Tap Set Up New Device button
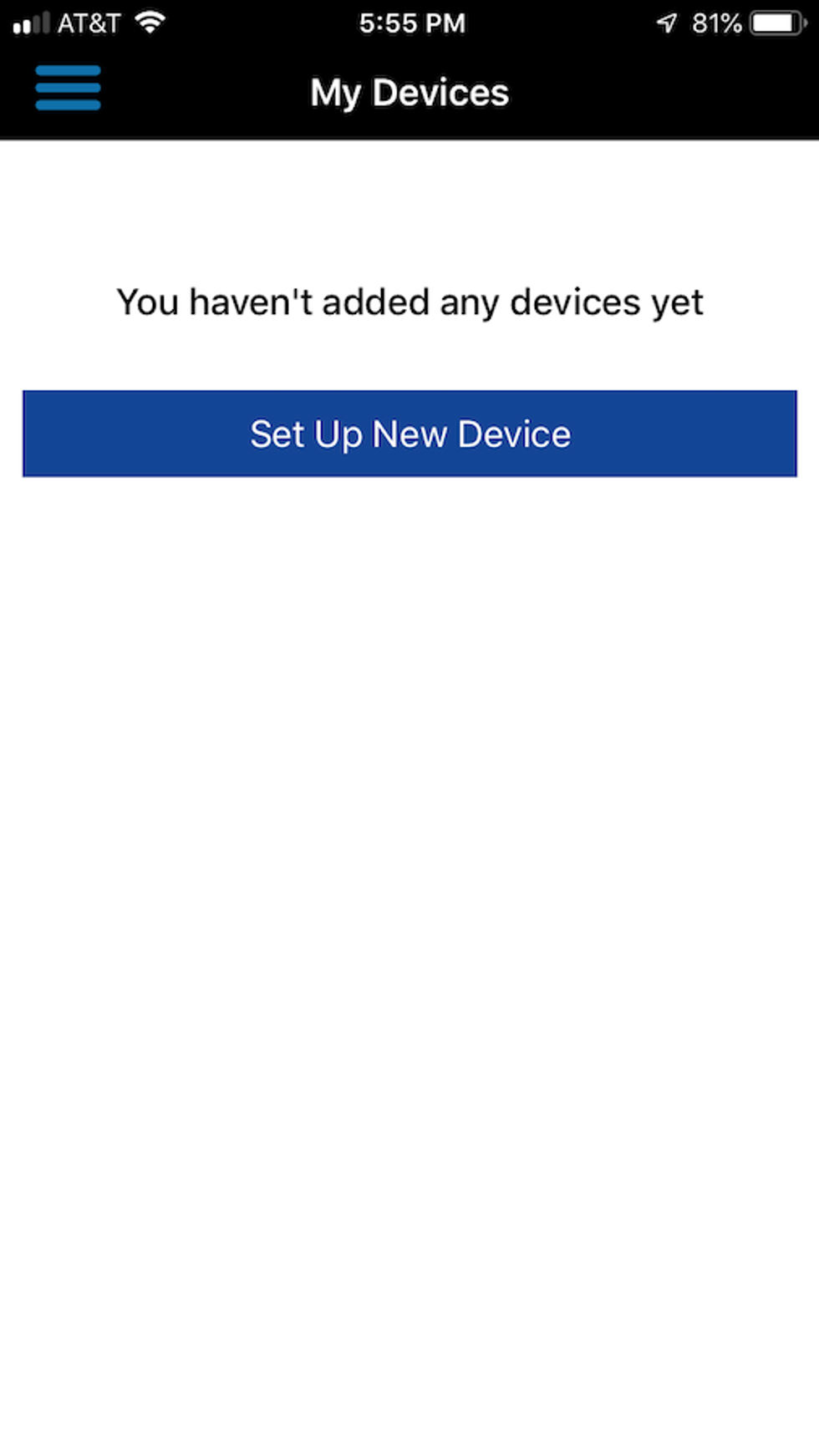Image resolution: width=819 pixels, height=1456 pixels. pos(409,434)
